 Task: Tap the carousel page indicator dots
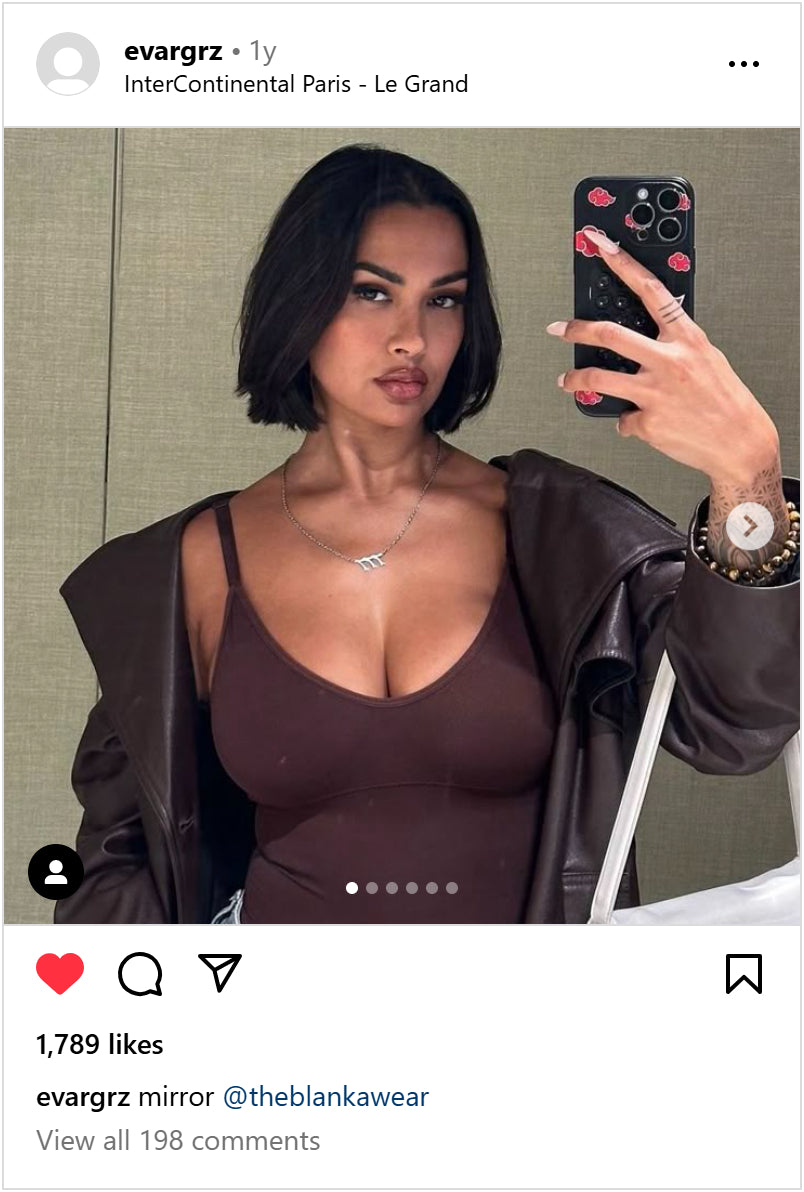pyautogui.click(x=402, y=887)
